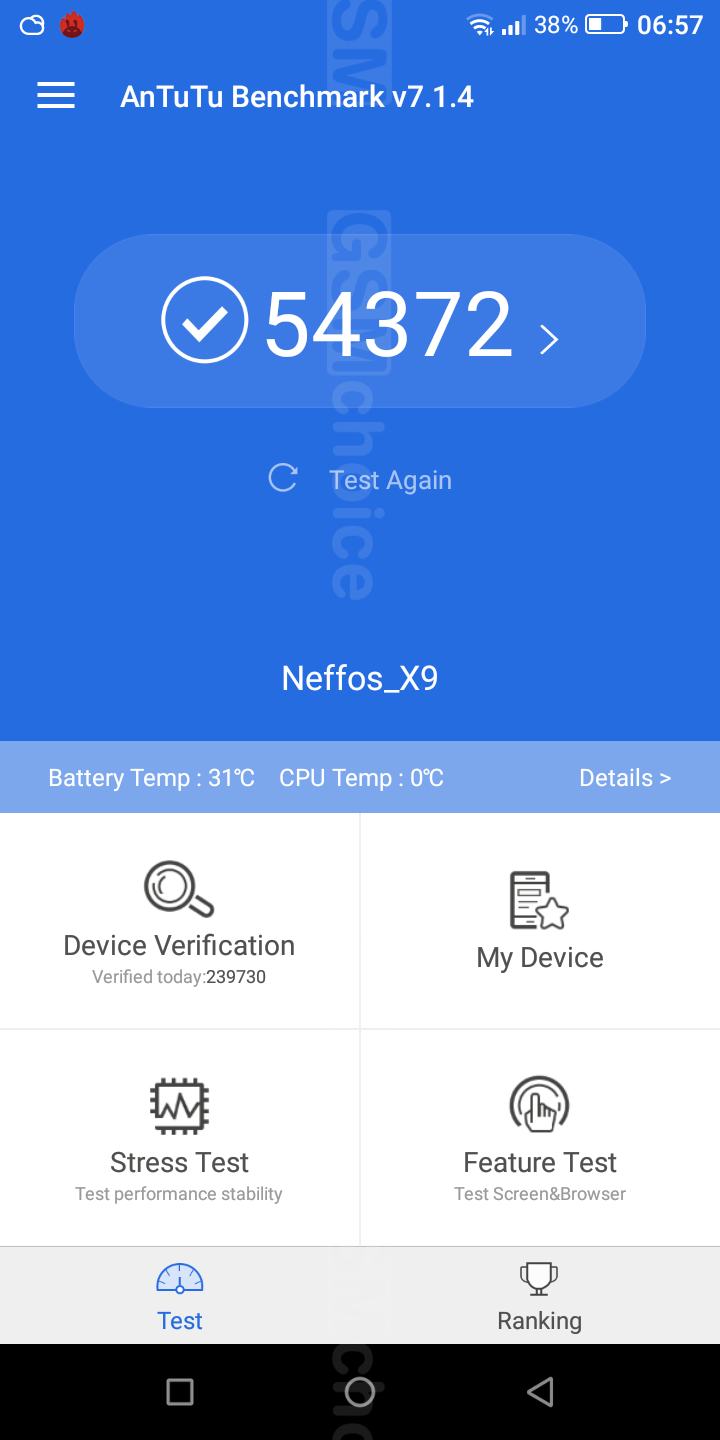Open My Device info
This screenshot has height=1440, width=720.
pos(540,921)
